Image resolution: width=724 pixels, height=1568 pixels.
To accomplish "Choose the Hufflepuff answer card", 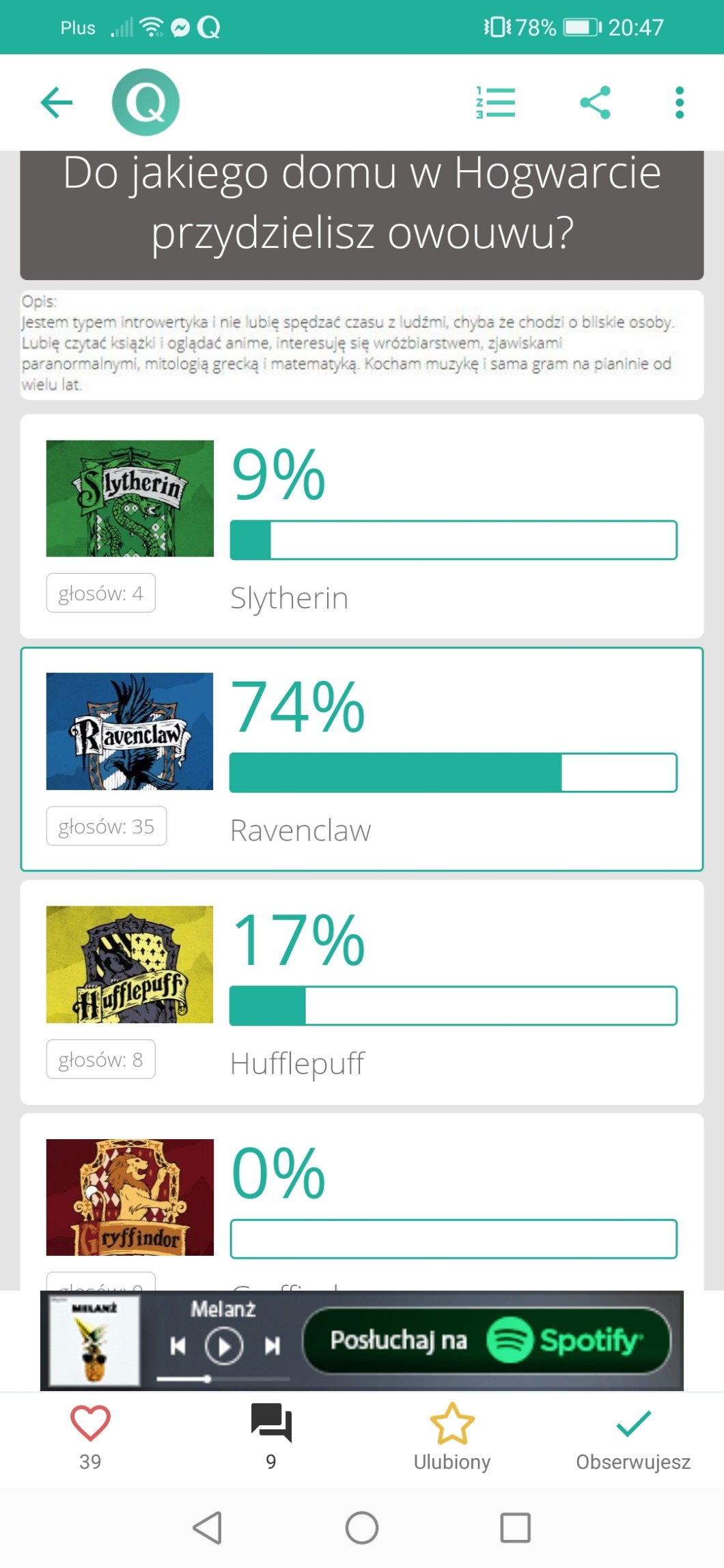I will 362,992.
